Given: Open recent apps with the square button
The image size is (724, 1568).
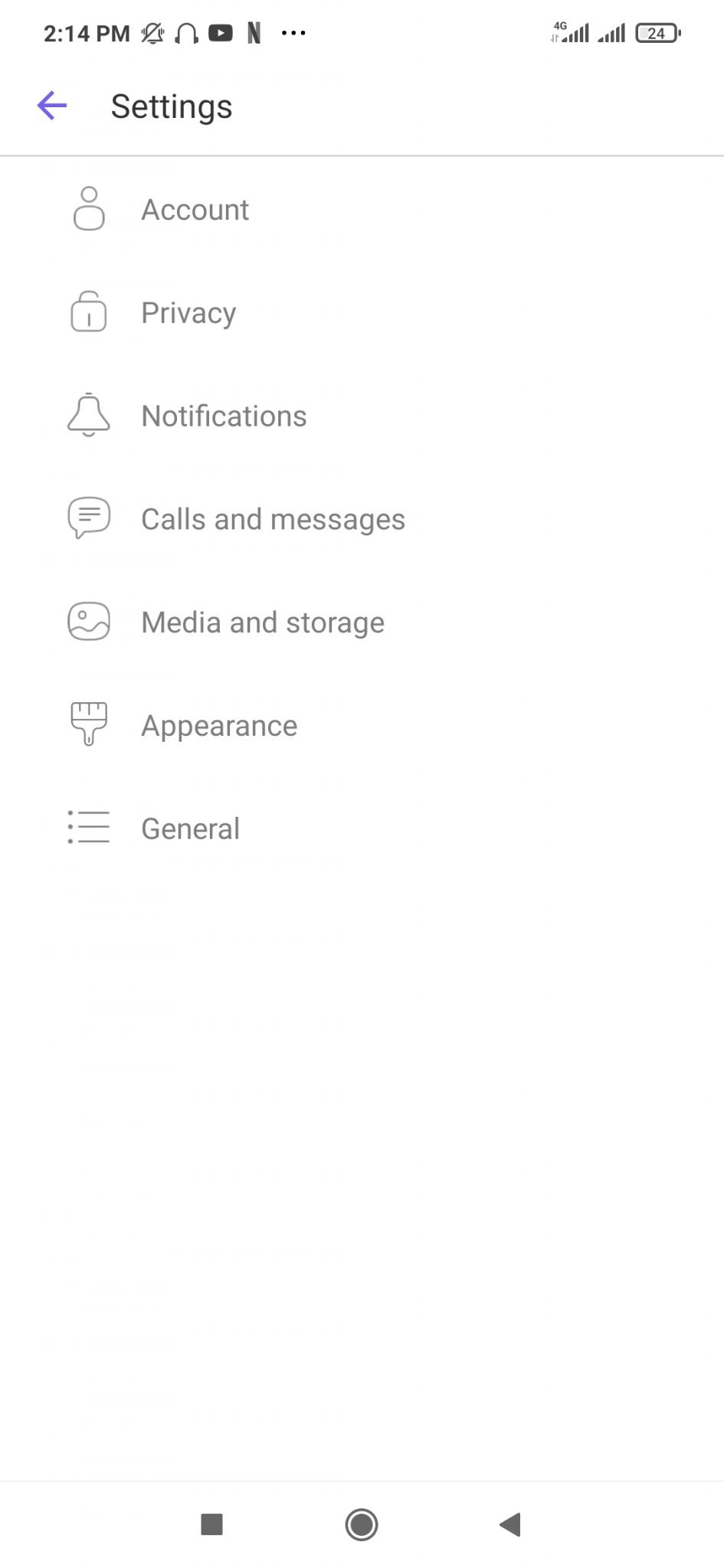Looking at the screenshot, I should [211, 1524].
